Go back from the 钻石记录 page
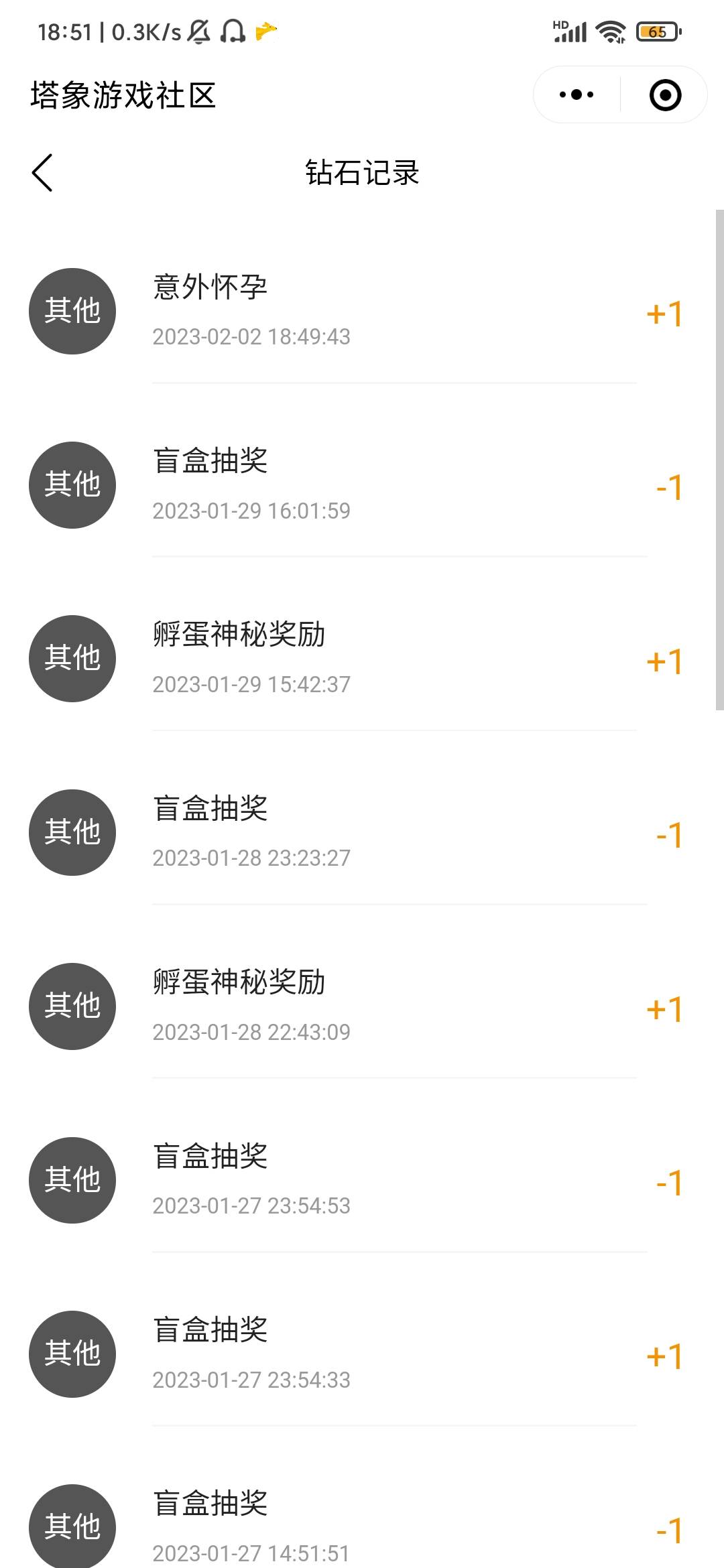Viewport: 724px width, 1568px height. pyautogui.click(x=42, y=173)
